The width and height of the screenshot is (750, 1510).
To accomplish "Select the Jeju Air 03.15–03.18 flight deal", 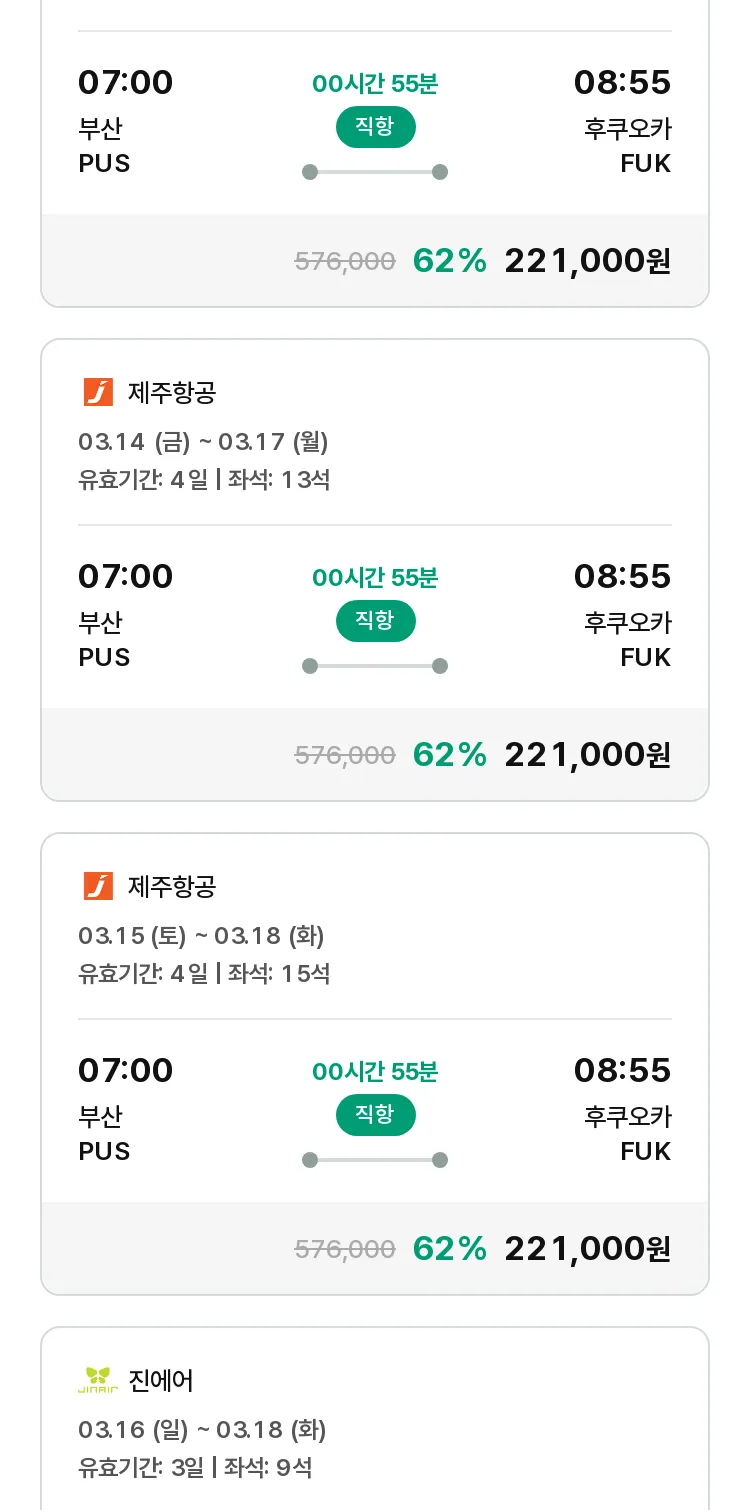I will click(375, 1064).
